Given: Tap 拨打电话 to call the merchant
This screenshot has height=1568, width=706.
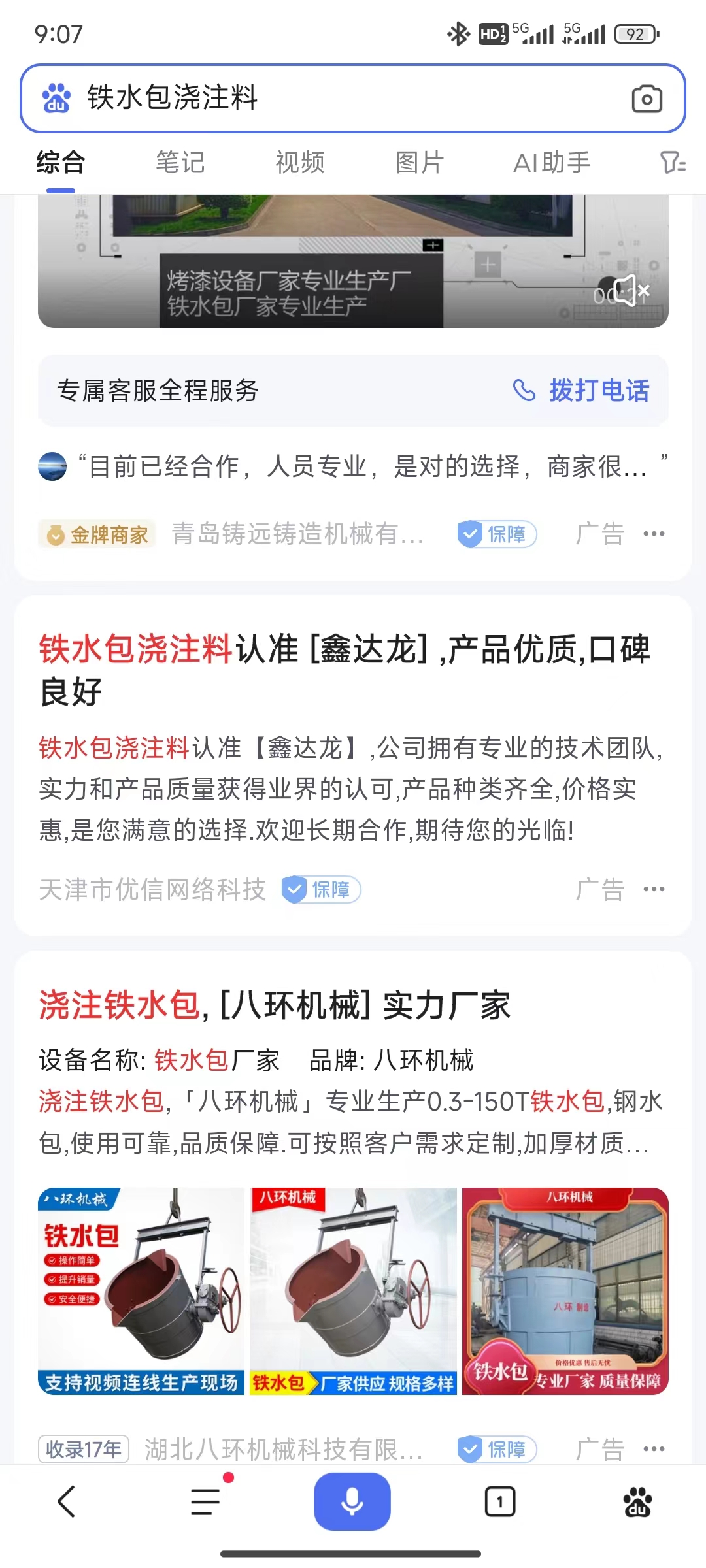Looking at the screenshot, I should (x=582, y=391).
